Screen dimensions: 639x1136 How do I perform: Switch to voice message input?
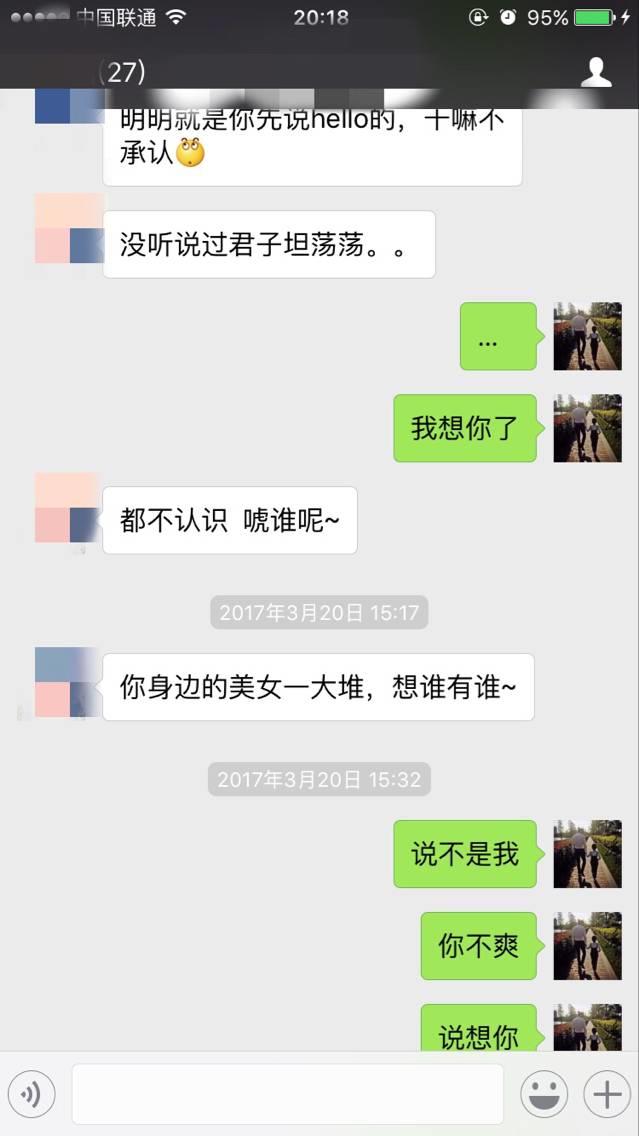31,1095
